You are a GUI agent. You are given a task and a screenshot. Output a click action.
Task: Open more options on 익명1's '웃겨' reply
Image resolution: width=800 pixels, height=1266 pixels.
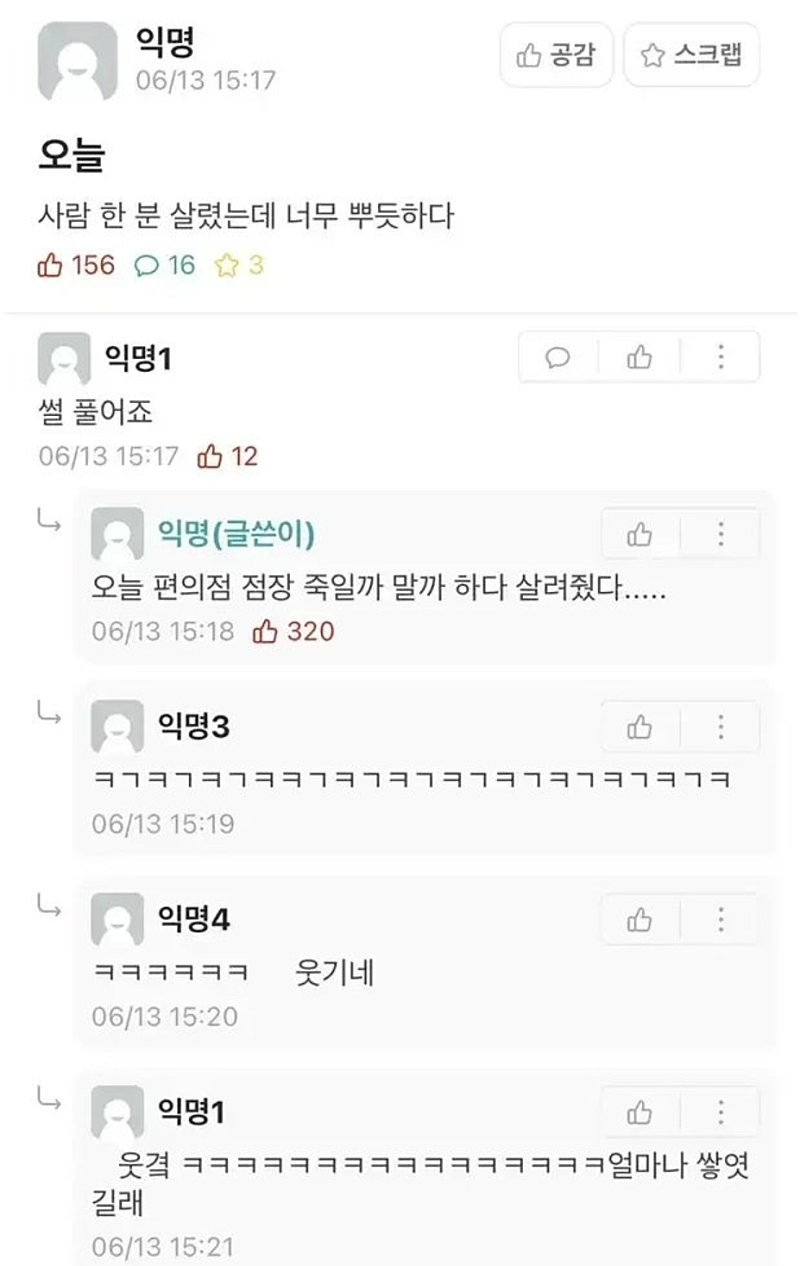coord(721,1112)
